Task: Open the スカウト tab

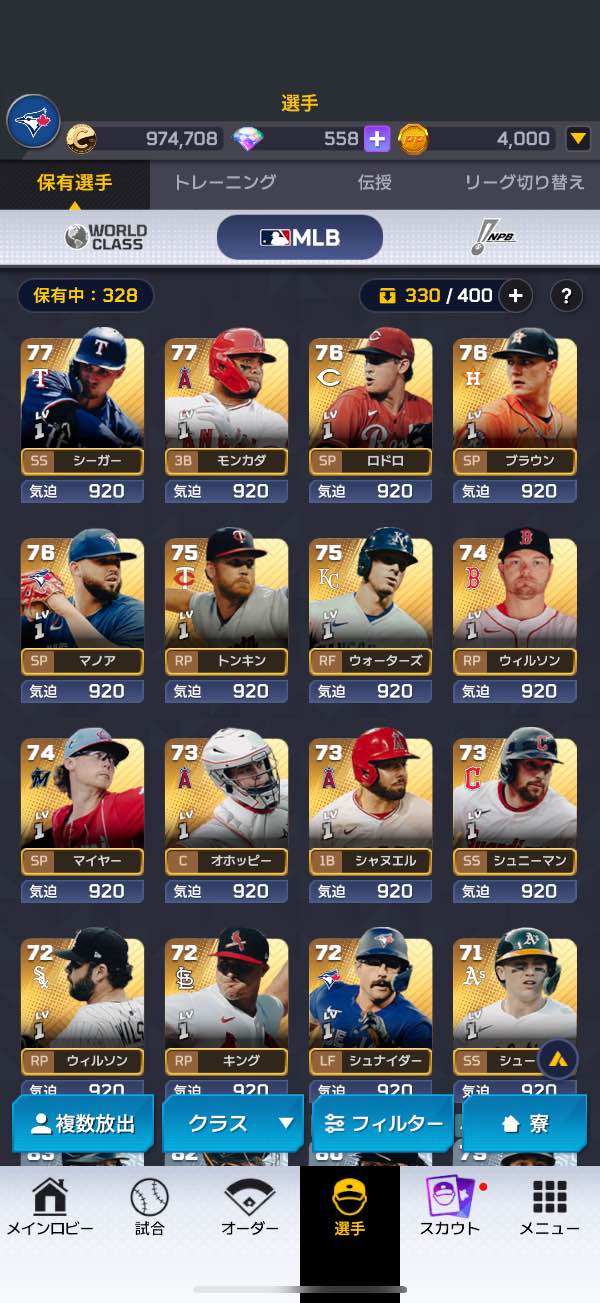Action: 450,1208
